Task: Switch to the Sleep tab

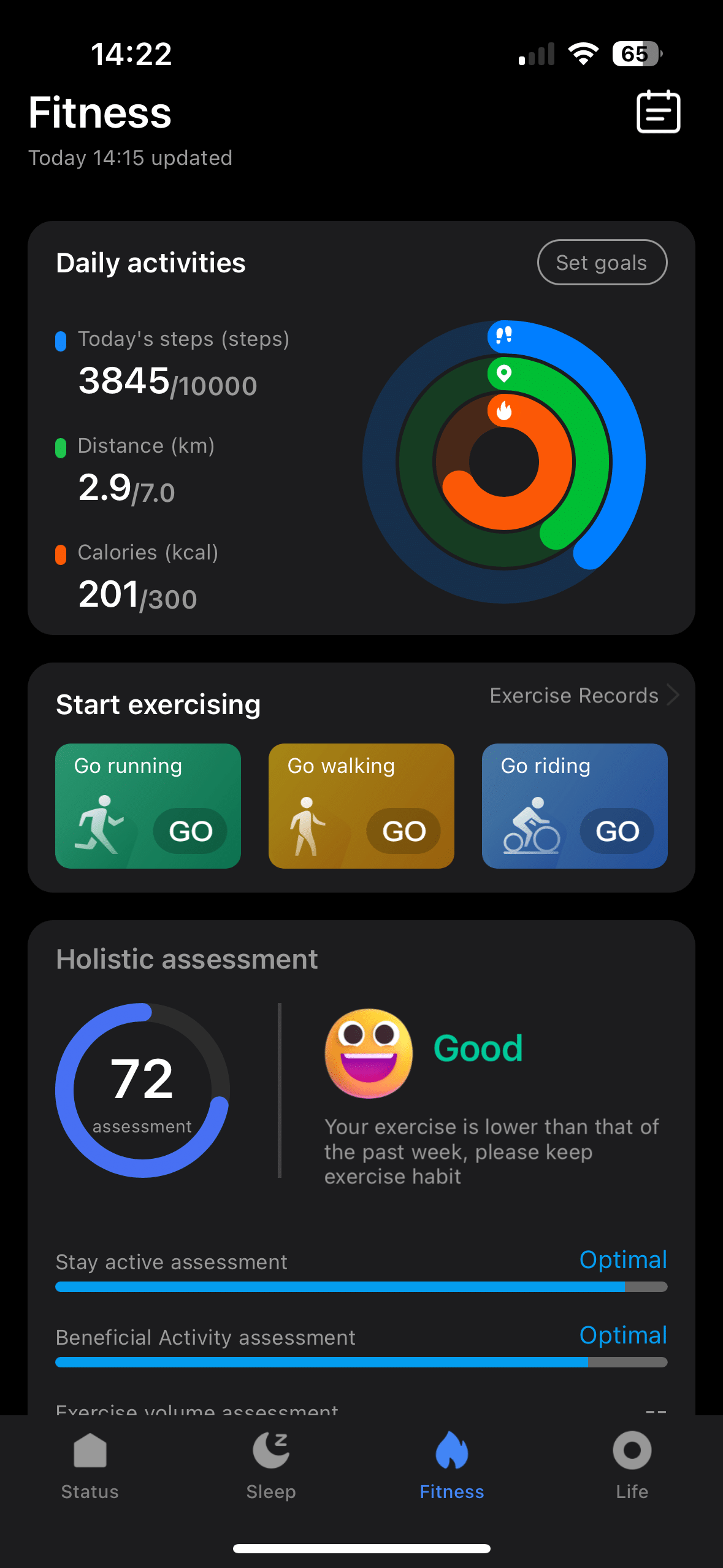Action: click(x=271, y=1466)
